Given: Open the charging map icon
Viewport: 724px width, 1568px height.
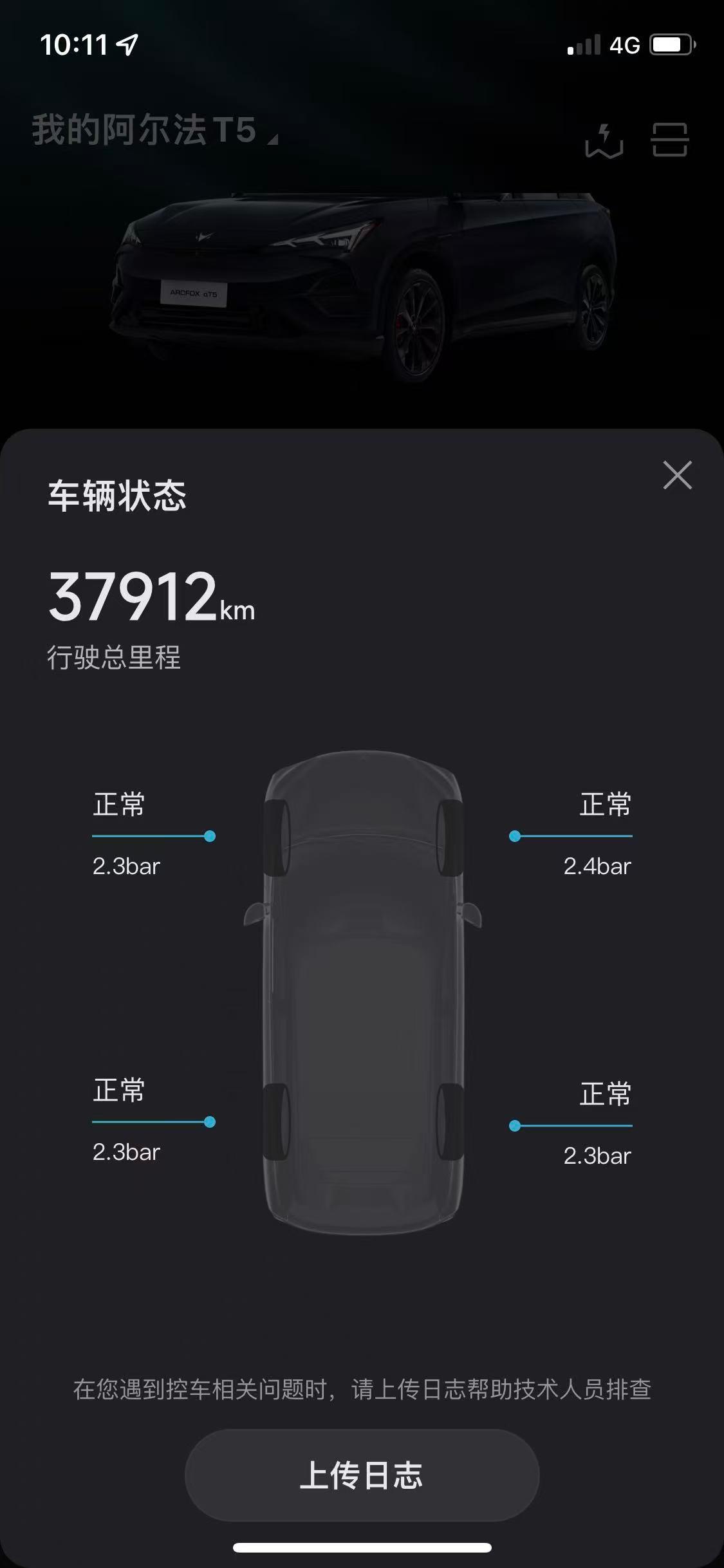Looking at the screenshot, I should tap(604, 141).
